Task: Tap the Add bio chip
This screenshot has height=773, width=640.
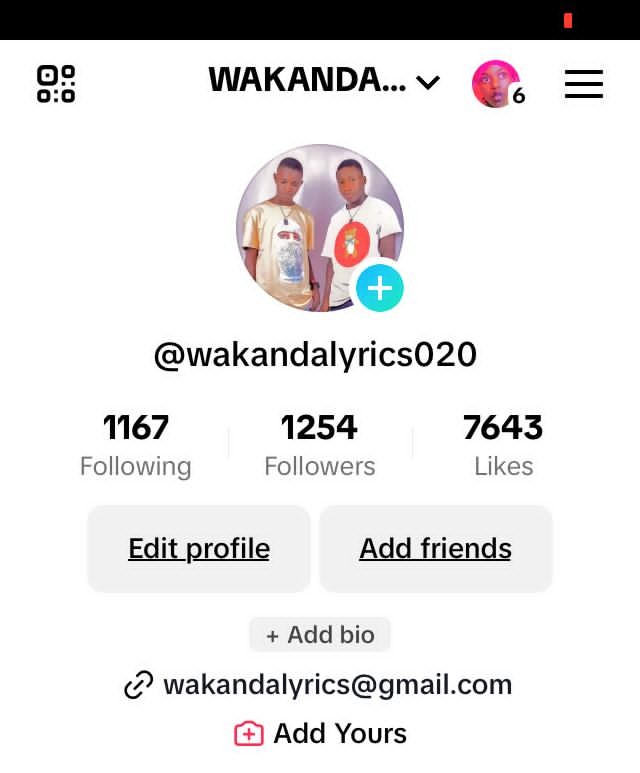Action: coord(320,635)
